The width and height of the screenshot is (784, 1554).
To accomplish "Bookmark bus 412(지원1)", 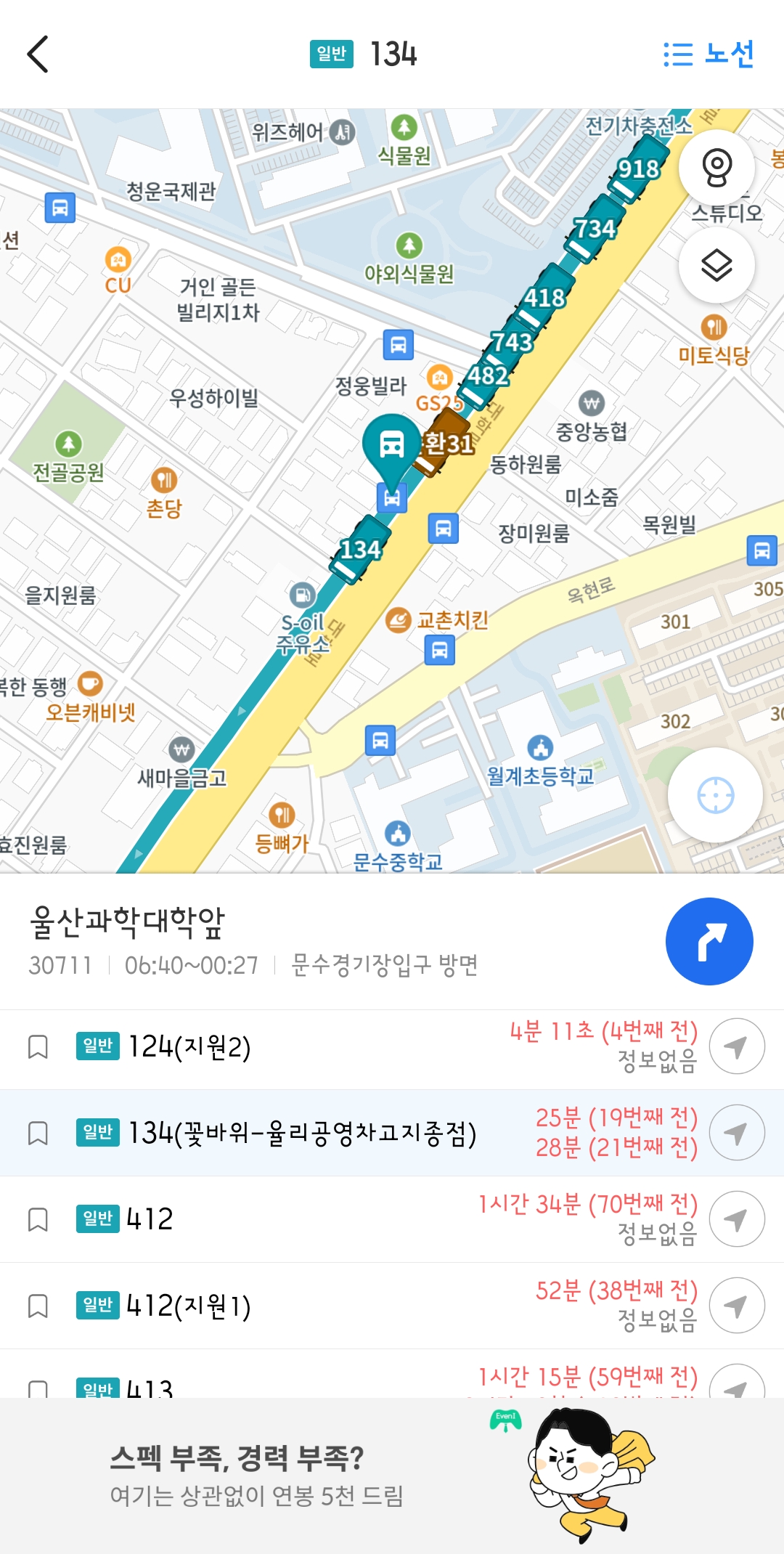I will click(38, 1306).
